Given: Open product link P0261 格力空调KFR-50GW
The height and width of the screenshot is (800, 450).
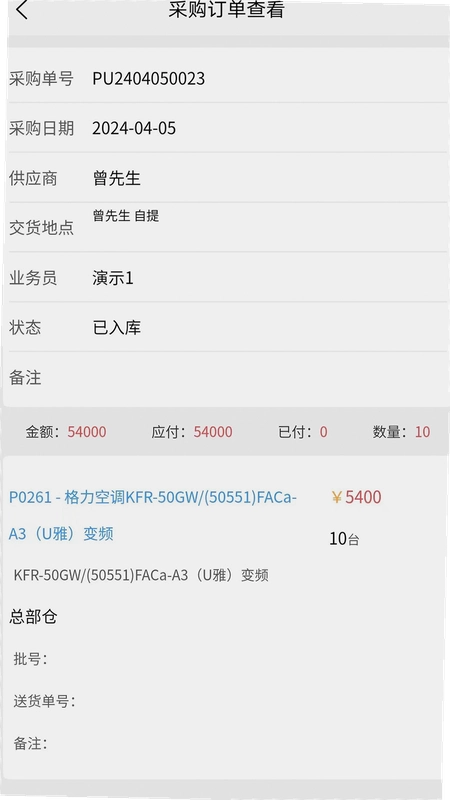Looking at the screenshot, I should point(153,515).
